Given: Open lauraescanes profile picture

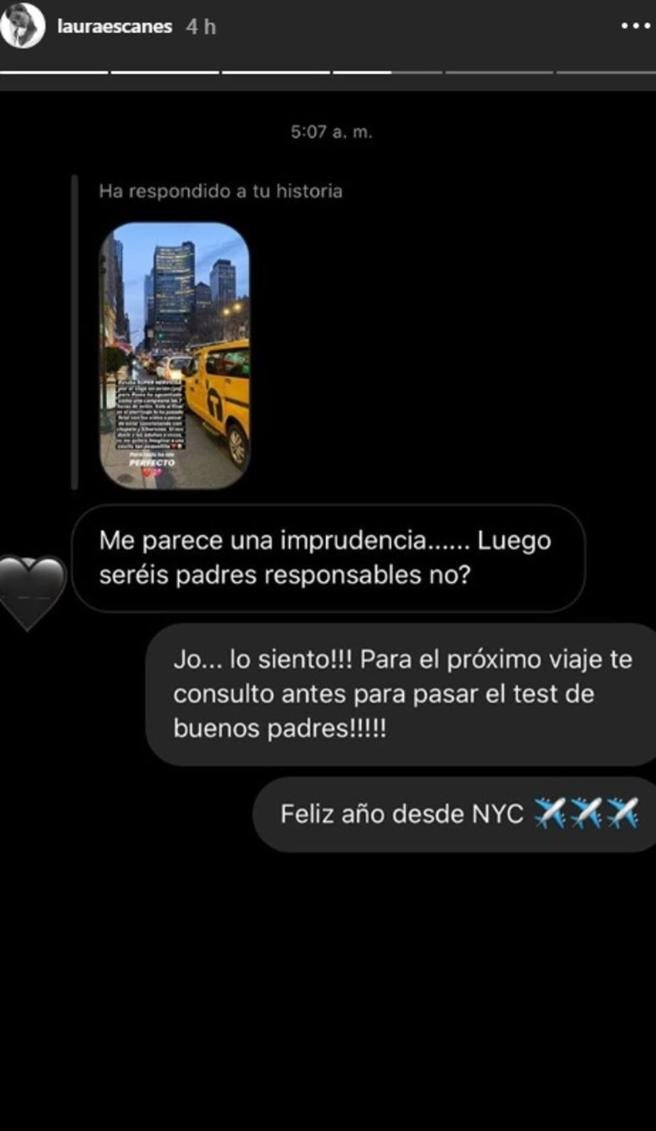Looking at the screenshot, I should tap(24, 26).
